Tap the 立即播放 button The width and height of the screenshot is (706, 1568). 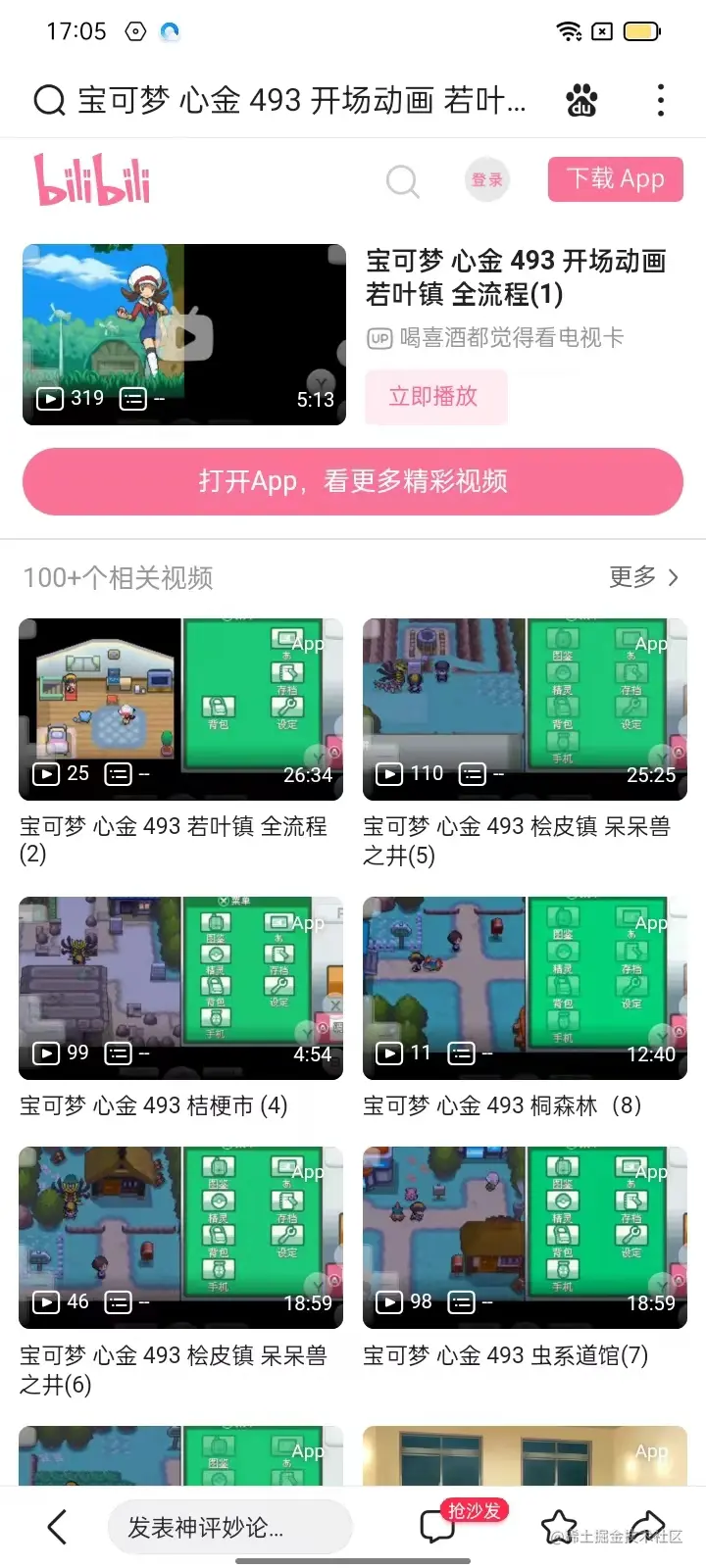tap(434, 396)
